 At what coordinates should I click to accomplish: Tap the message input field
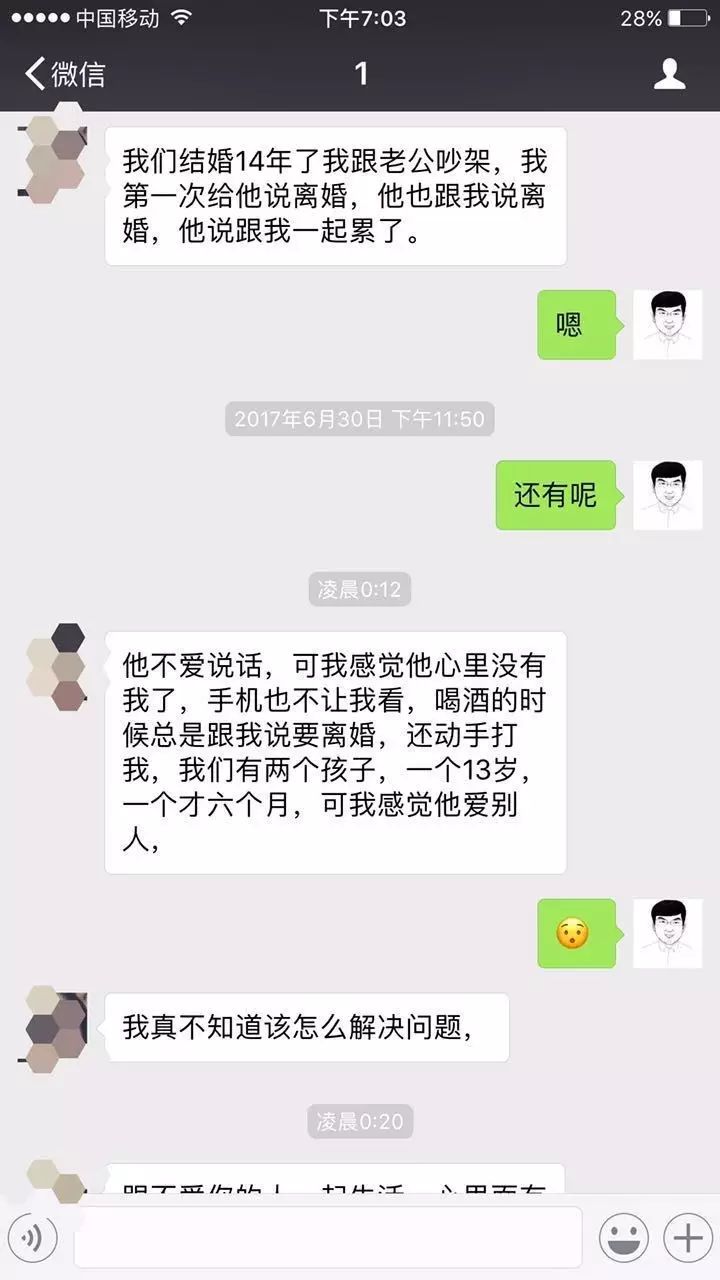[327, 1238]
